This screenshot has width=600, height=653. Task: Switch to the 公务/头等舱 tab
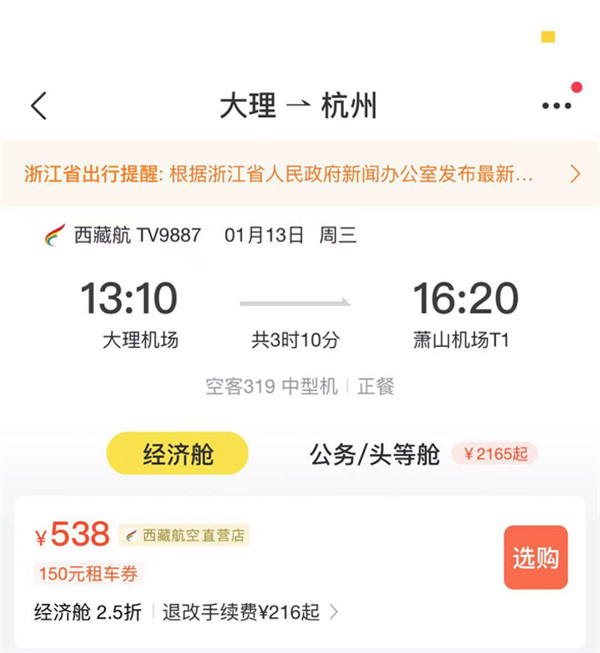[375, 455]
